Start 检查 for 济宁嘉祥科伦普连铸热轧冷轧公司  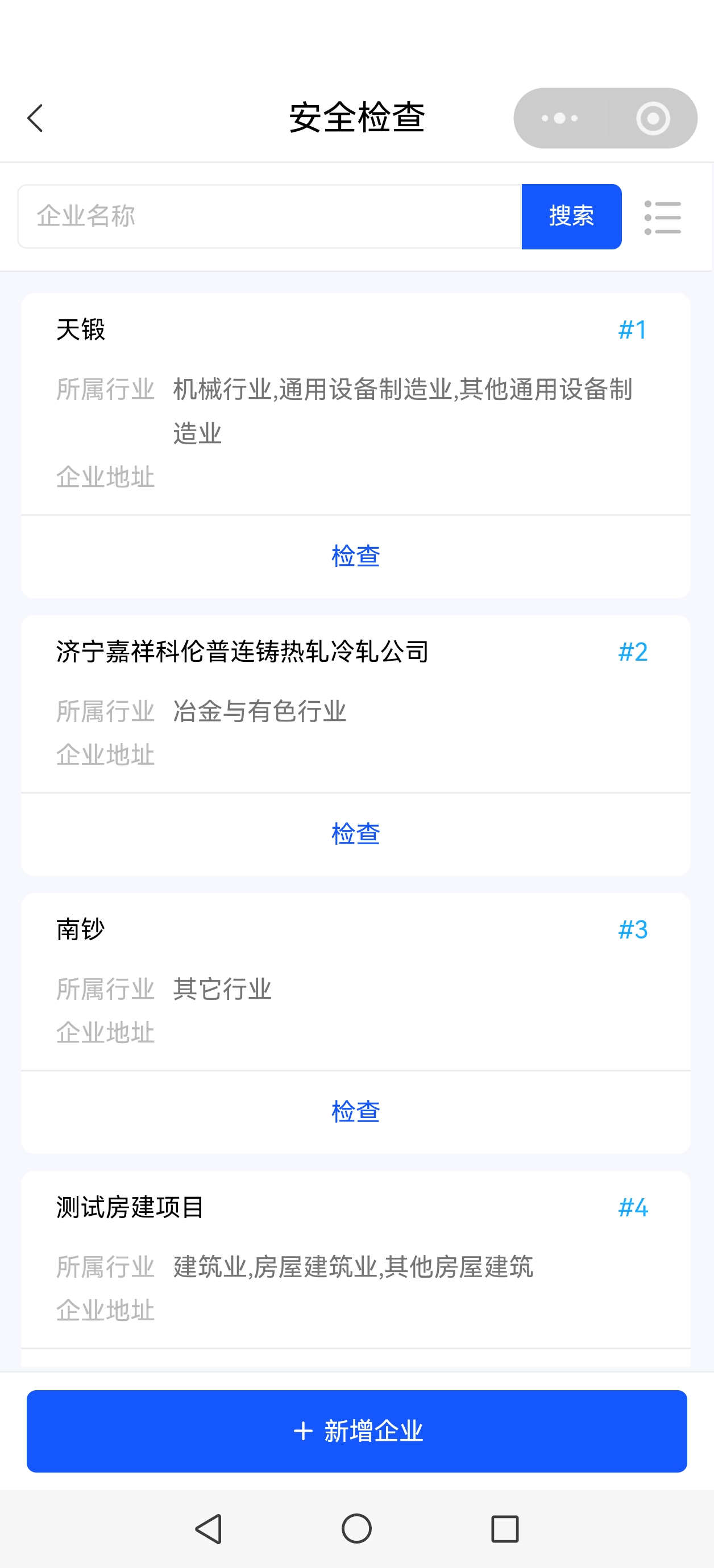(356, 833)
